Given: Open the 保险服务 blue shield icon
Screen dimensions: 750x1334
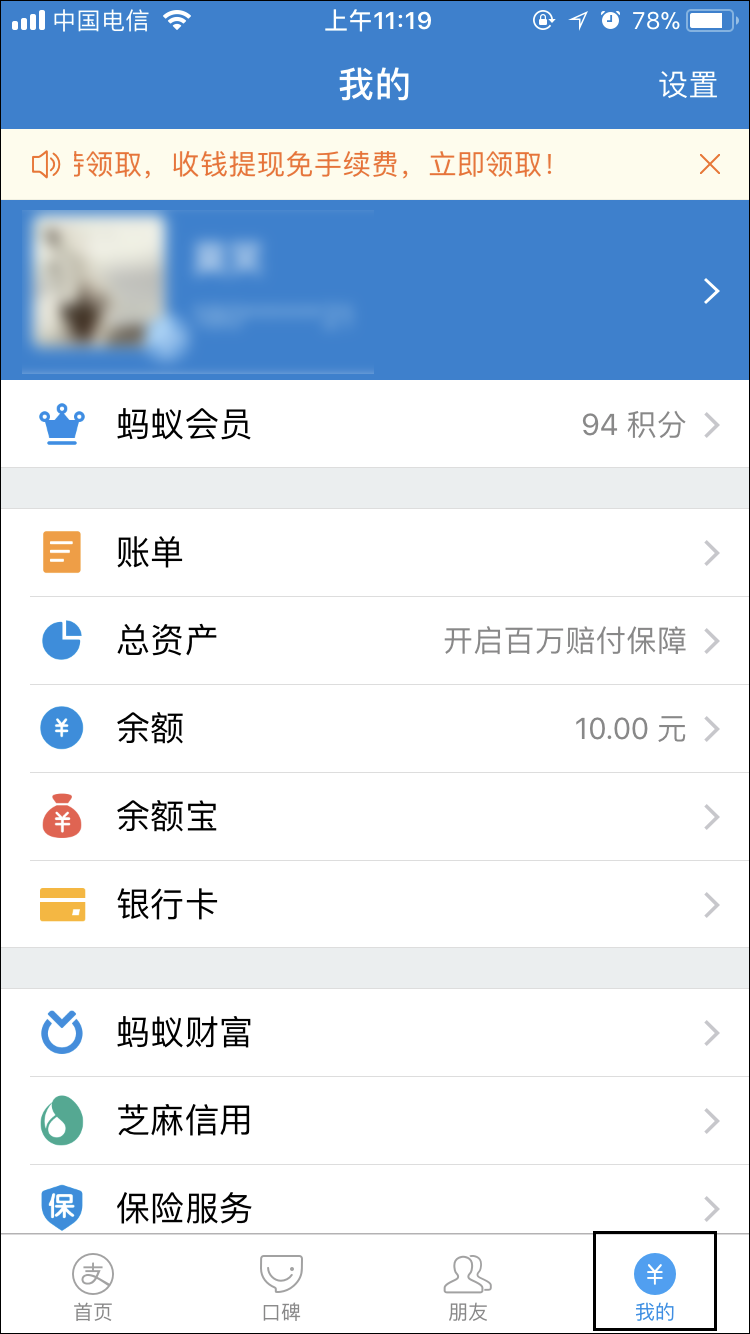Looking at the screenshot, I should coord(60,1207).
